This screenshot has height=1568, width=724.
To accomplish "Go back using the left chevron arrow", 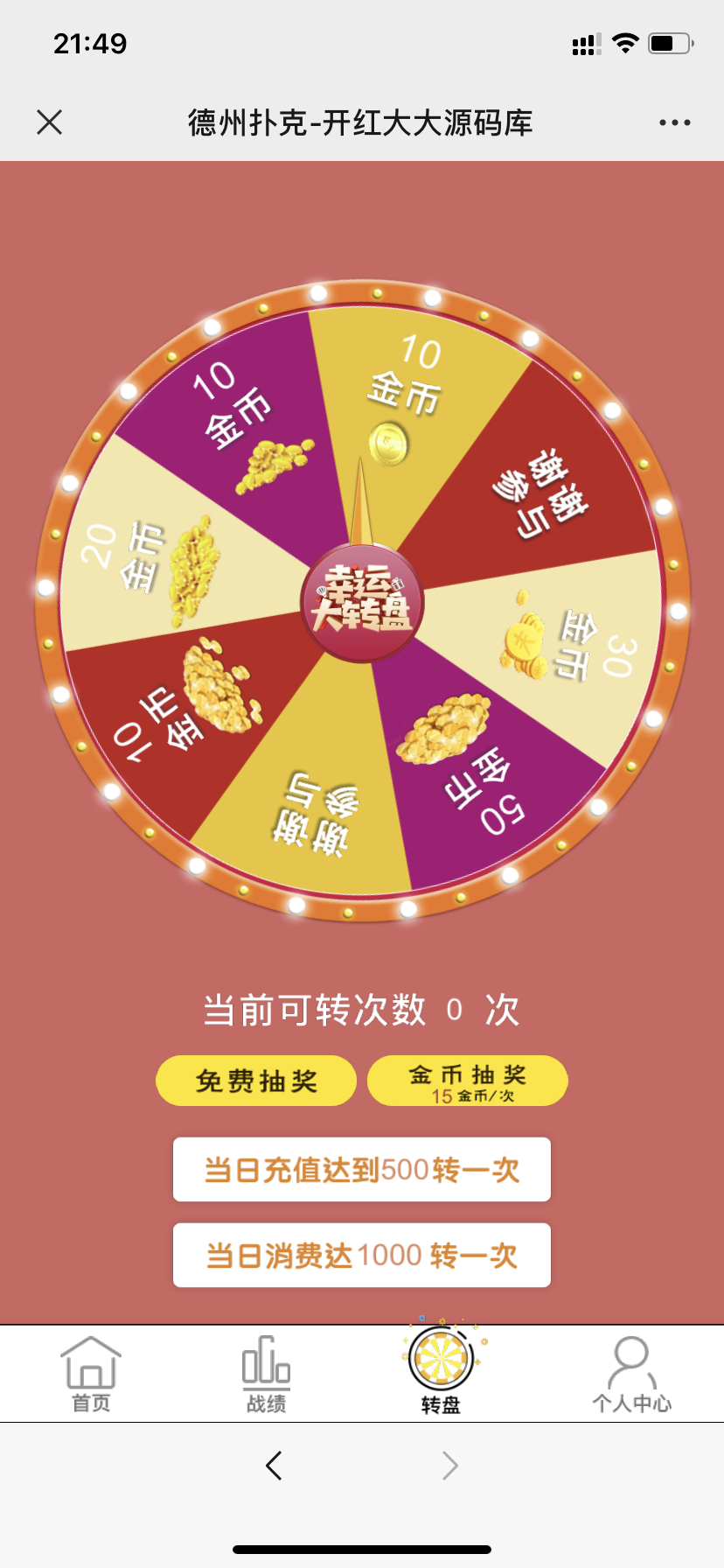I will click(273, 1465).
